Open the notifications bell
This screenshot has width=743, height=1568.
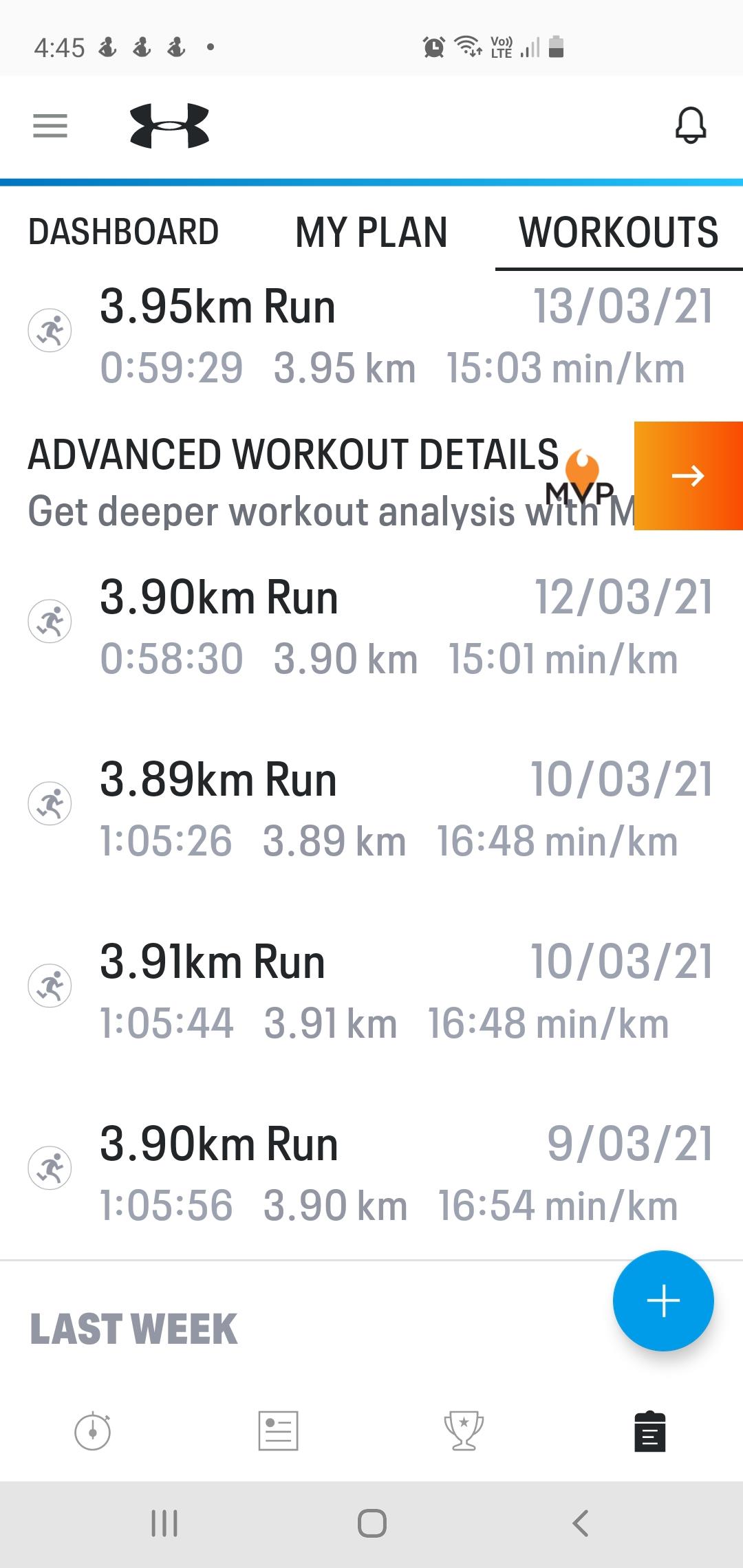click(691, 126)
